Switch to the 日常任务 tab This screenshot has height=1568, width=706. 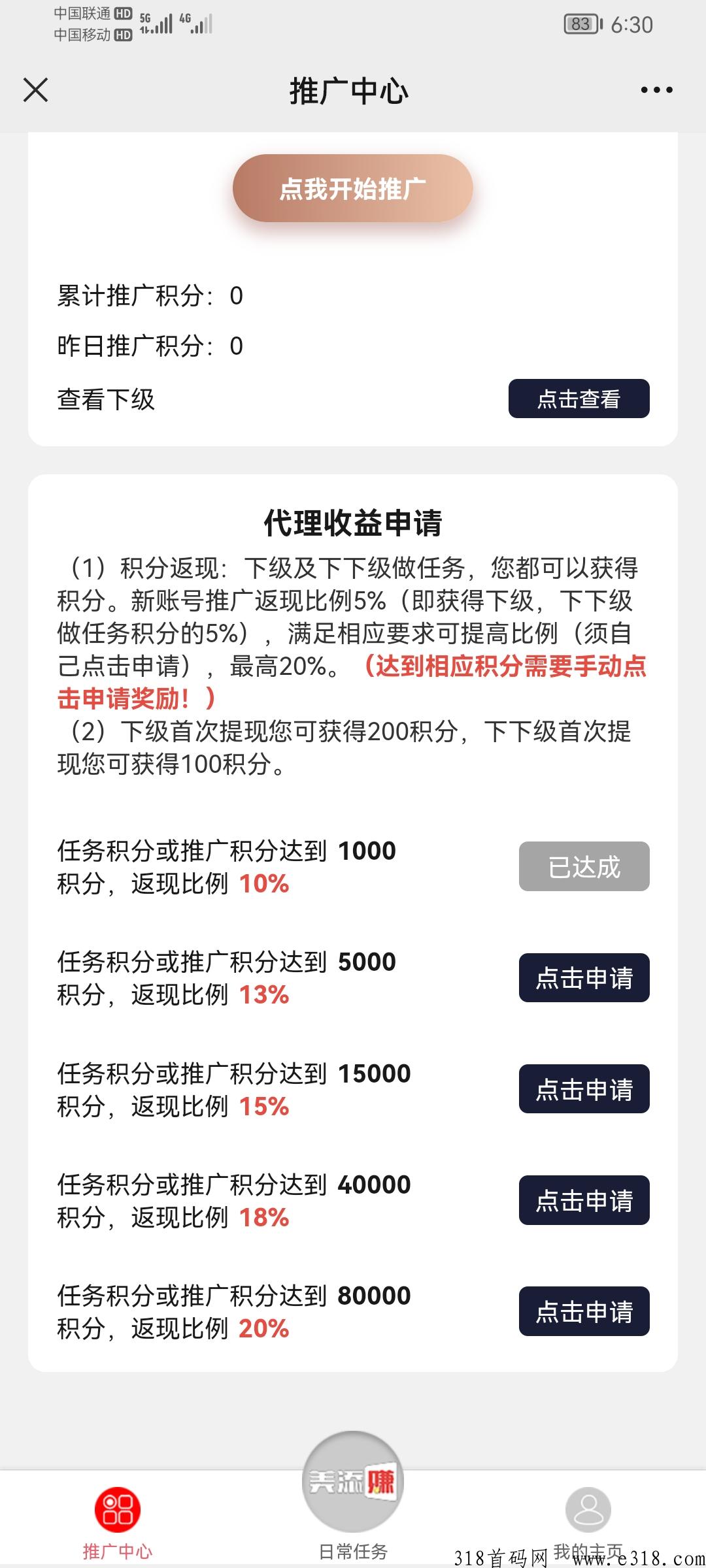click(353, 1503)
